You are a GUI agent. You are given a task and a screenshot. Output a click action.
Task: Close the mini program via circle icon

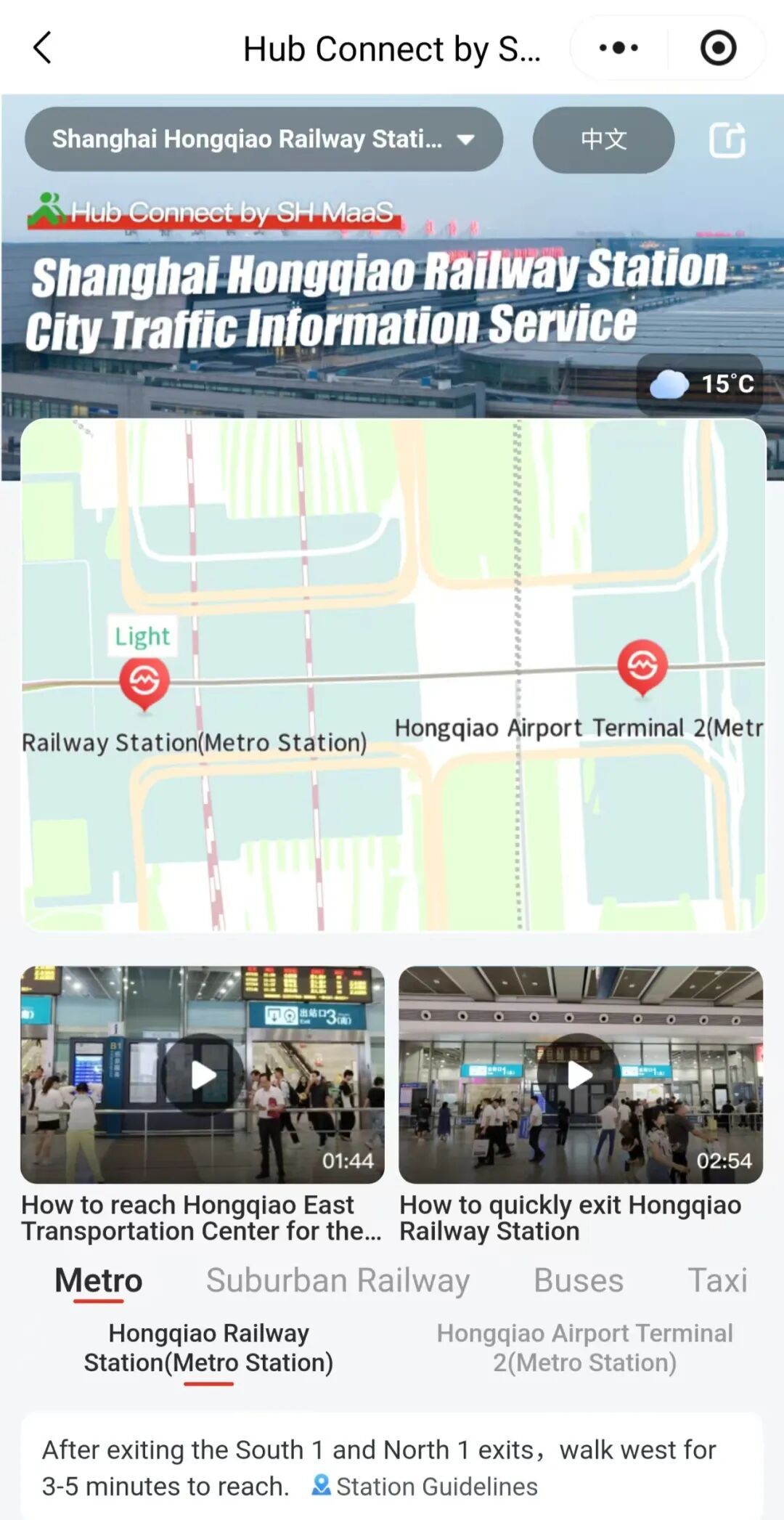pyautogui.click(x=718, y=48)
